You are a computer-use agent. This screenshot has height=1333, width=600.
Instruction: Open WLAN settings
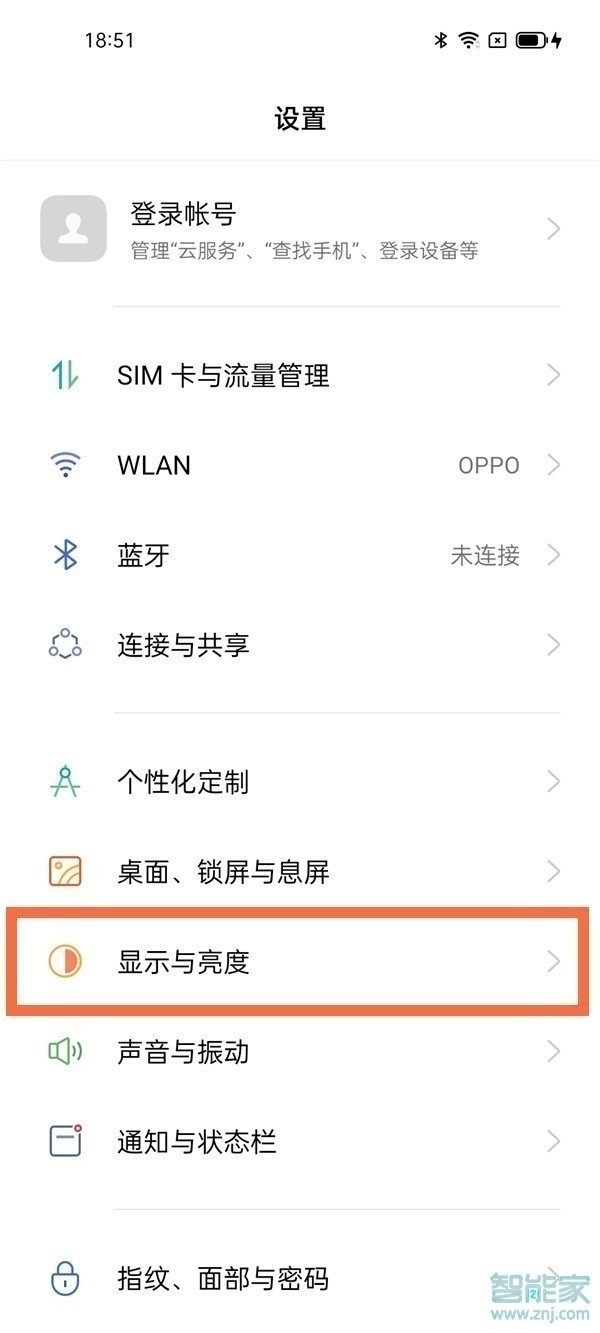coord(300,465)
